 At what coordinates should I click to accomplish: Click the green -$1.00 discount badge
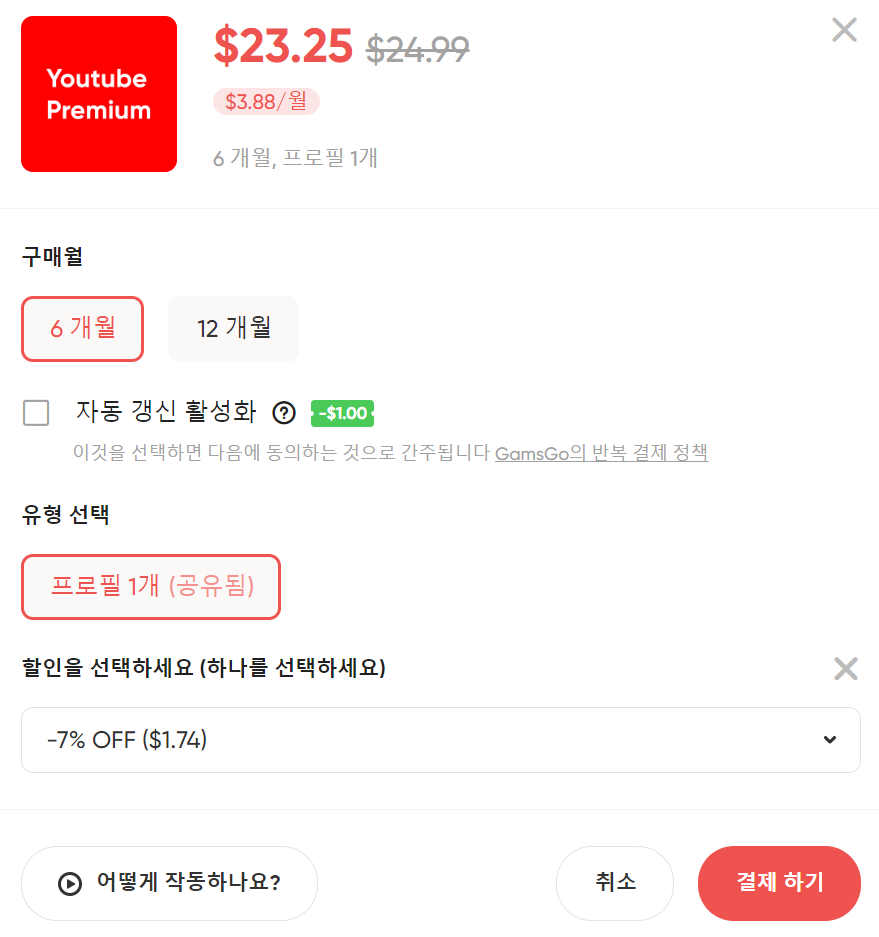tap(342, 412)
